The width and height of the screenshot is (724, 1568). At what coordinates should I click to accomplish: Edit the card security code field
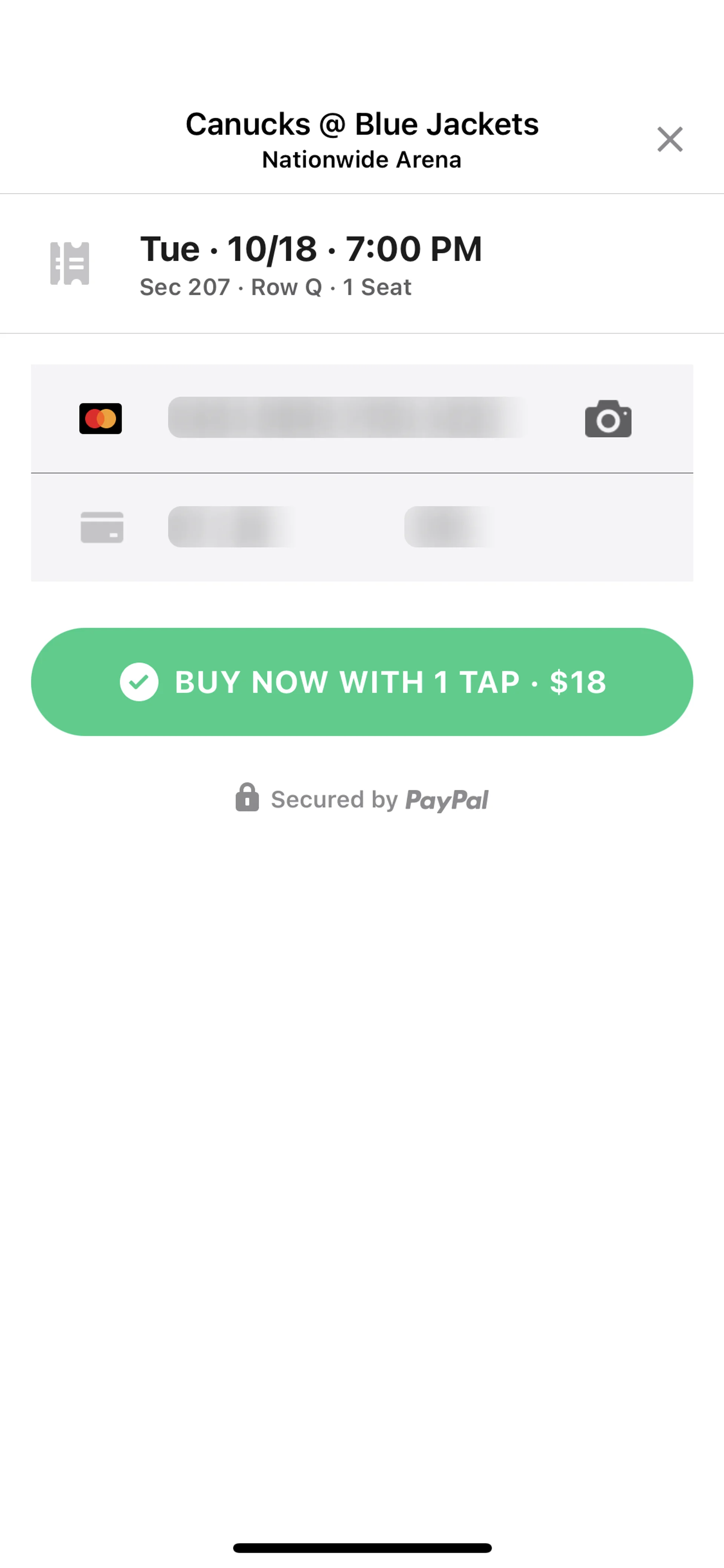tap(449, 527)
